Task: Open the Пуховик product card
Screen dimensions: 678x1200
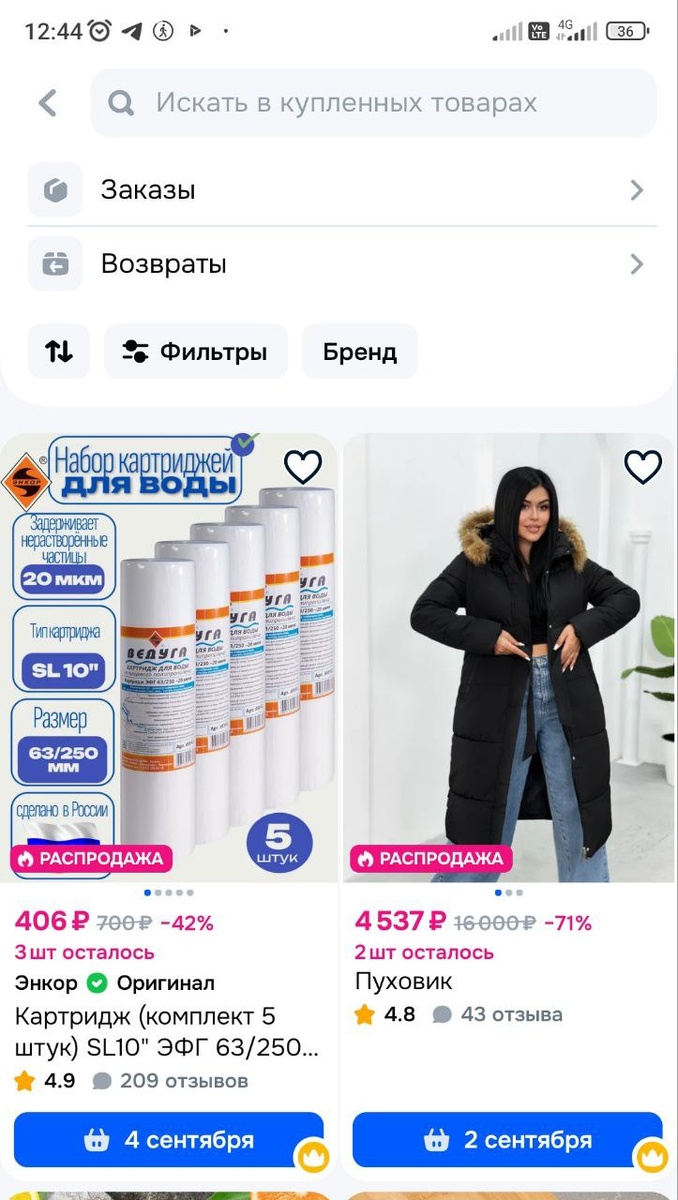Action: click(508, 660)
